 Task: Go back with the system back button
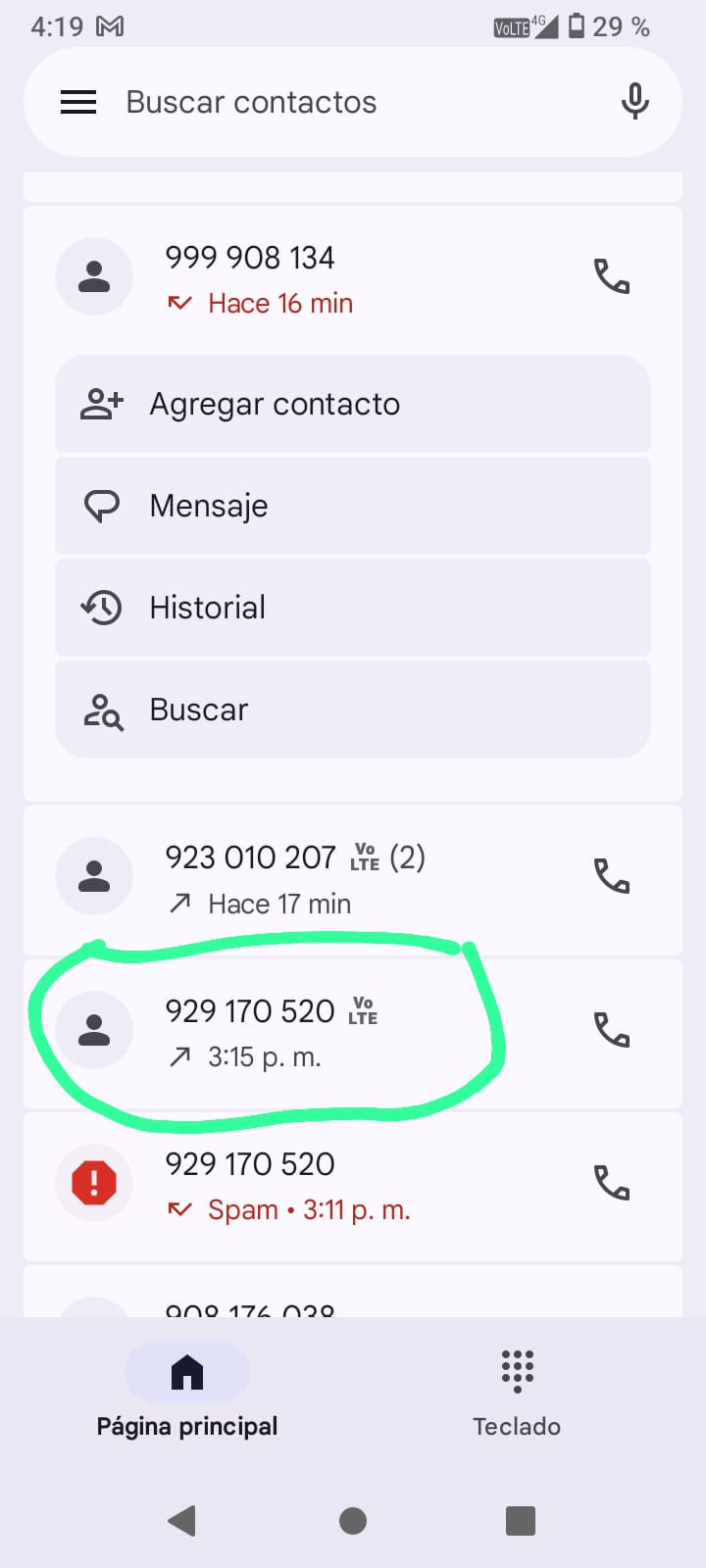tap(182, 1520)
